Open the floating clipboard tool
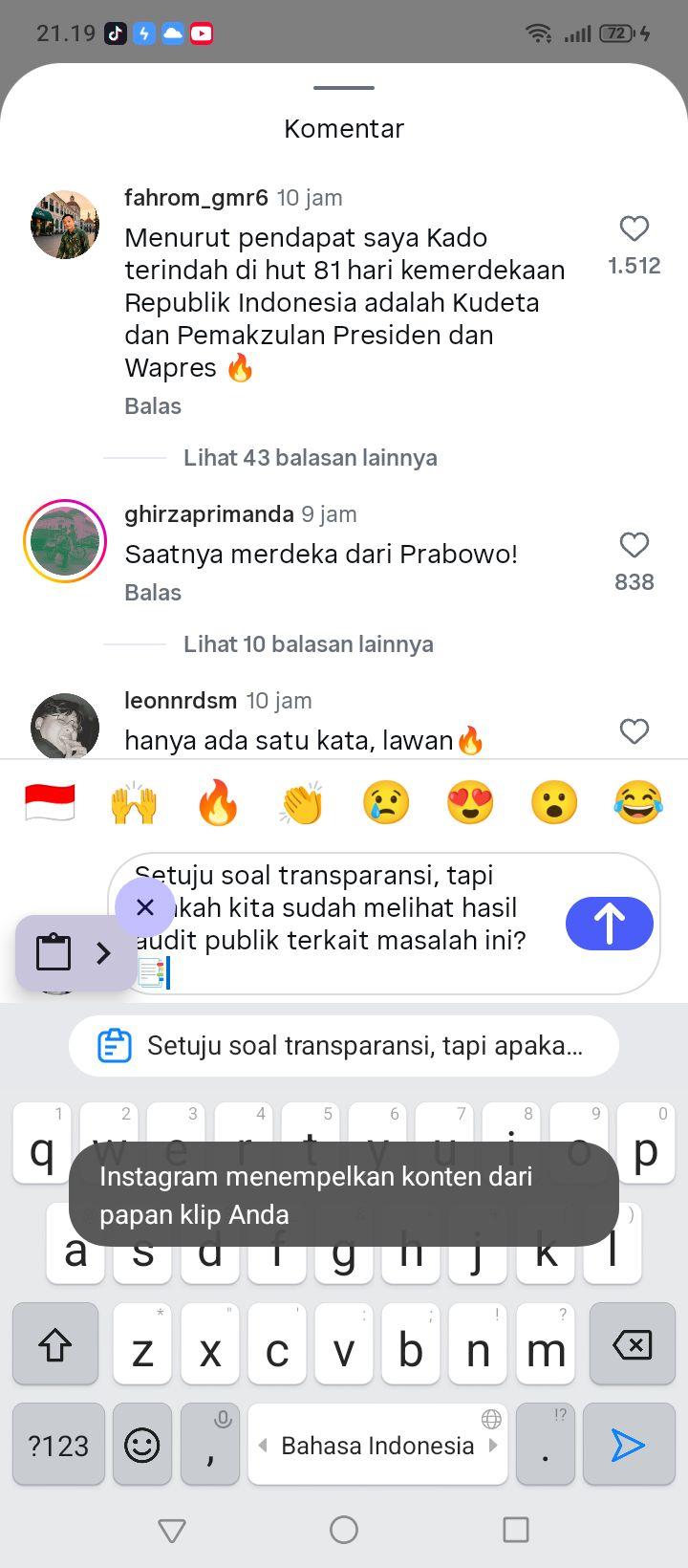Viewport: 688px width, 1568px height. pos(75,952)
